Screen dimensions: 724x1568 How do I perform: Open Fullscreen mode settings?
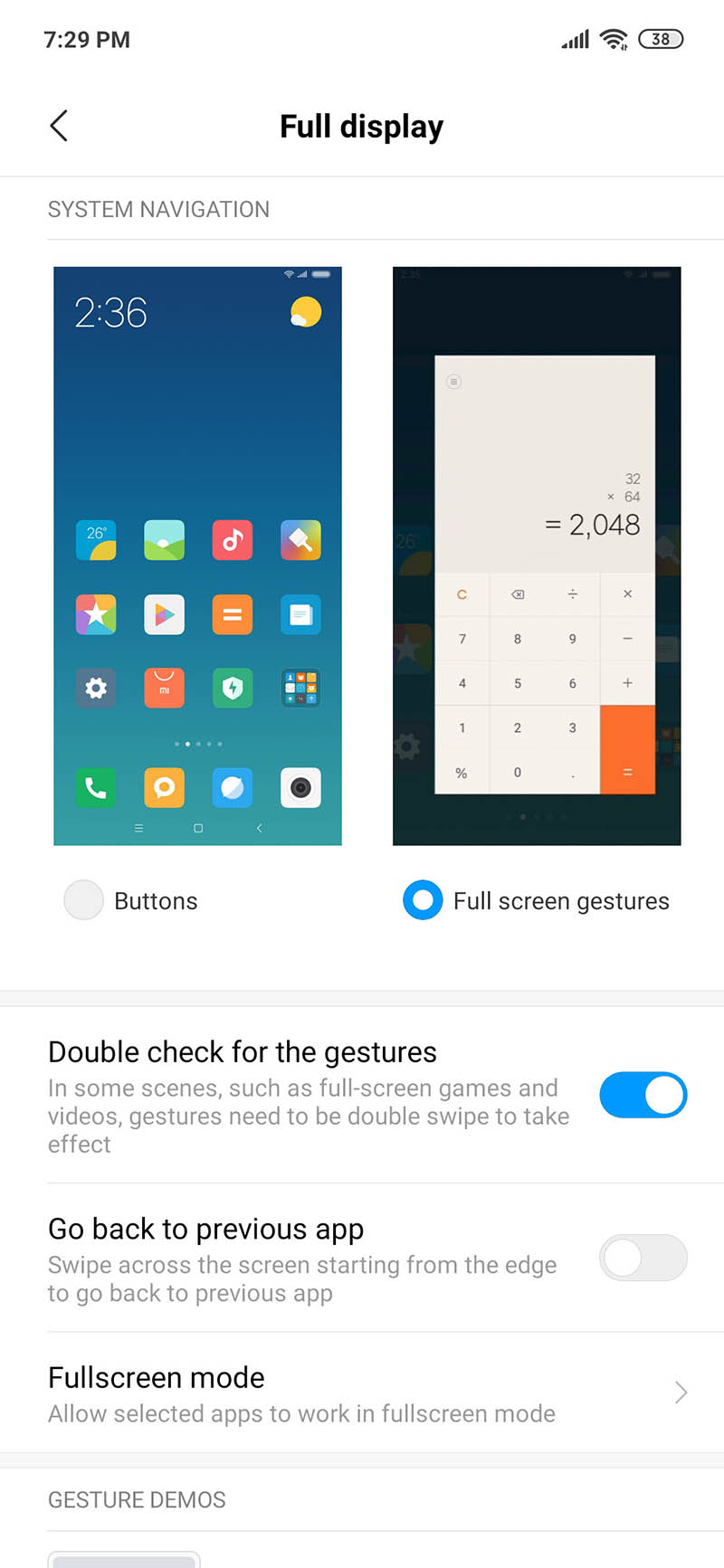point(362,1393)
